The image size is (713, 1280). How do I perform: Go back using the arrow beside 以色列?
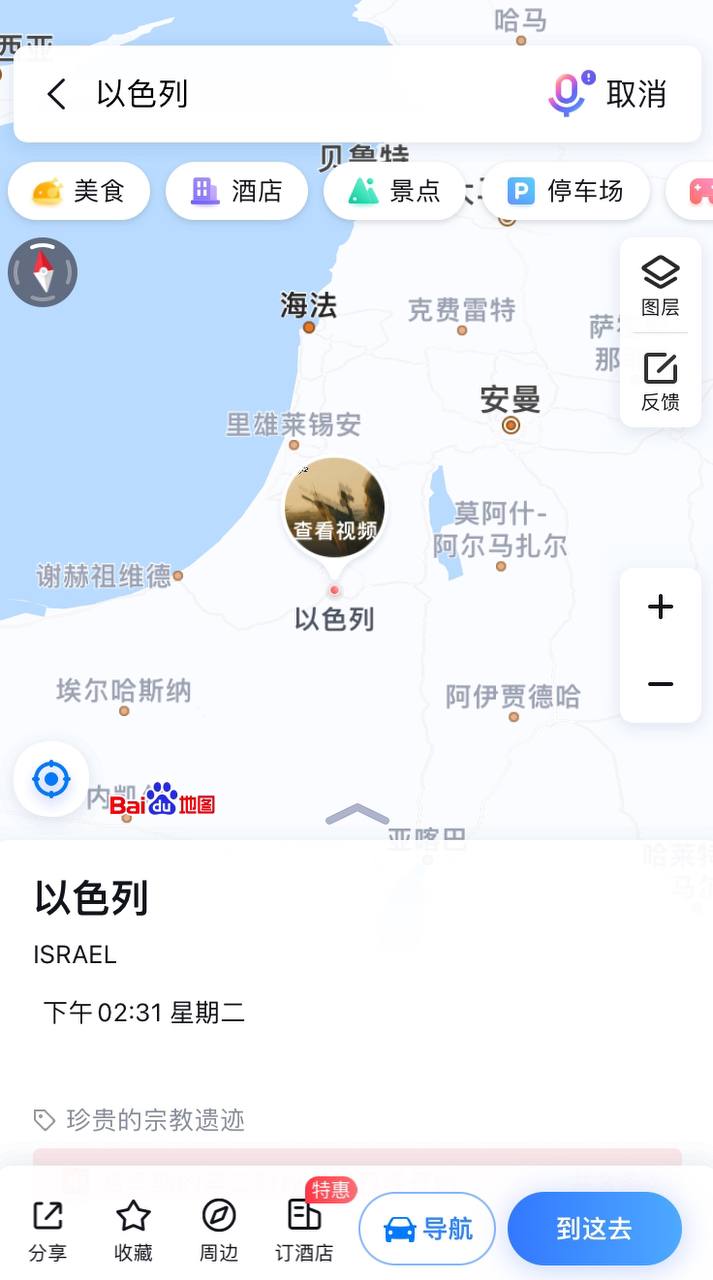point(57,94)
